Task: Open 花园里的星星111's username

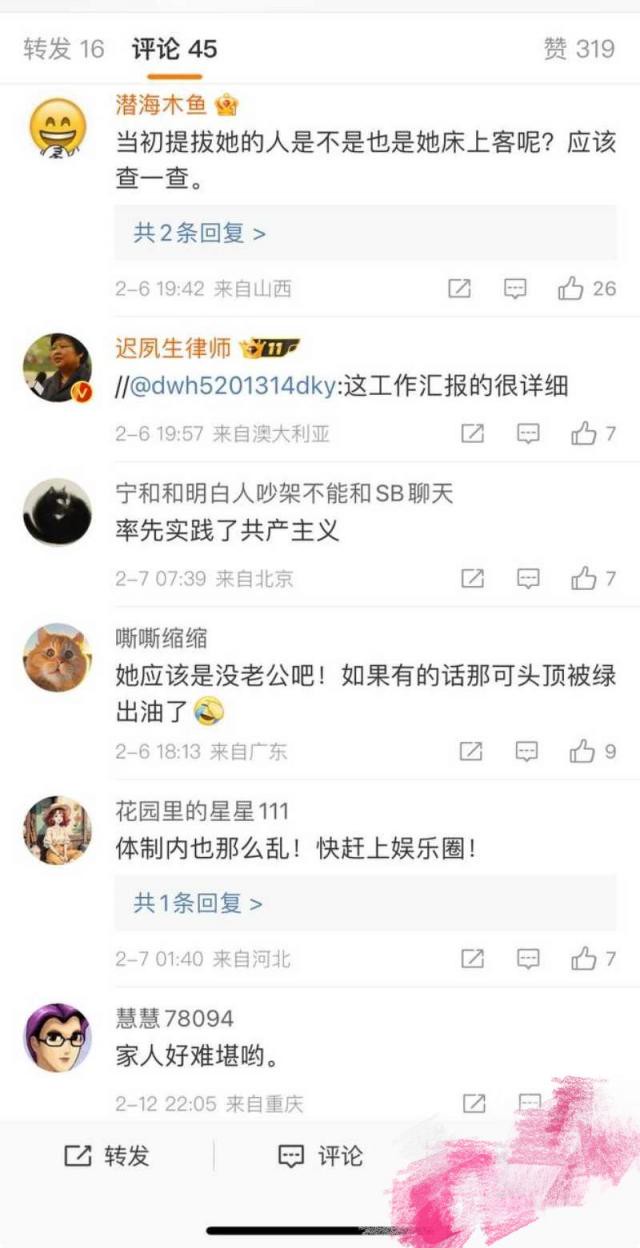Action: coord(202,810)
